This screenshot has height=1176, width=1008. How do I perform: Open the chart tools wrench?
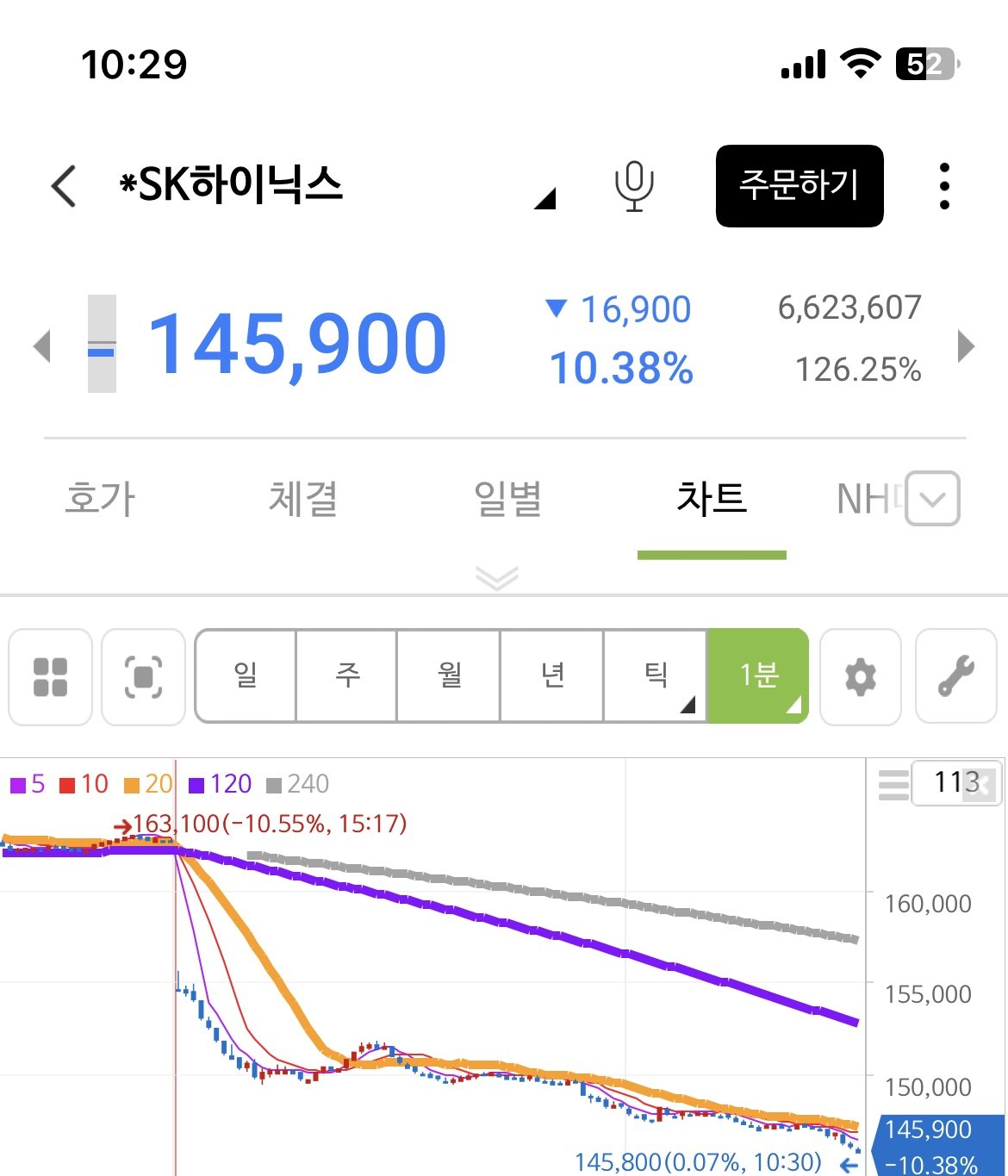pyautogui.click(x=955, y=676)
